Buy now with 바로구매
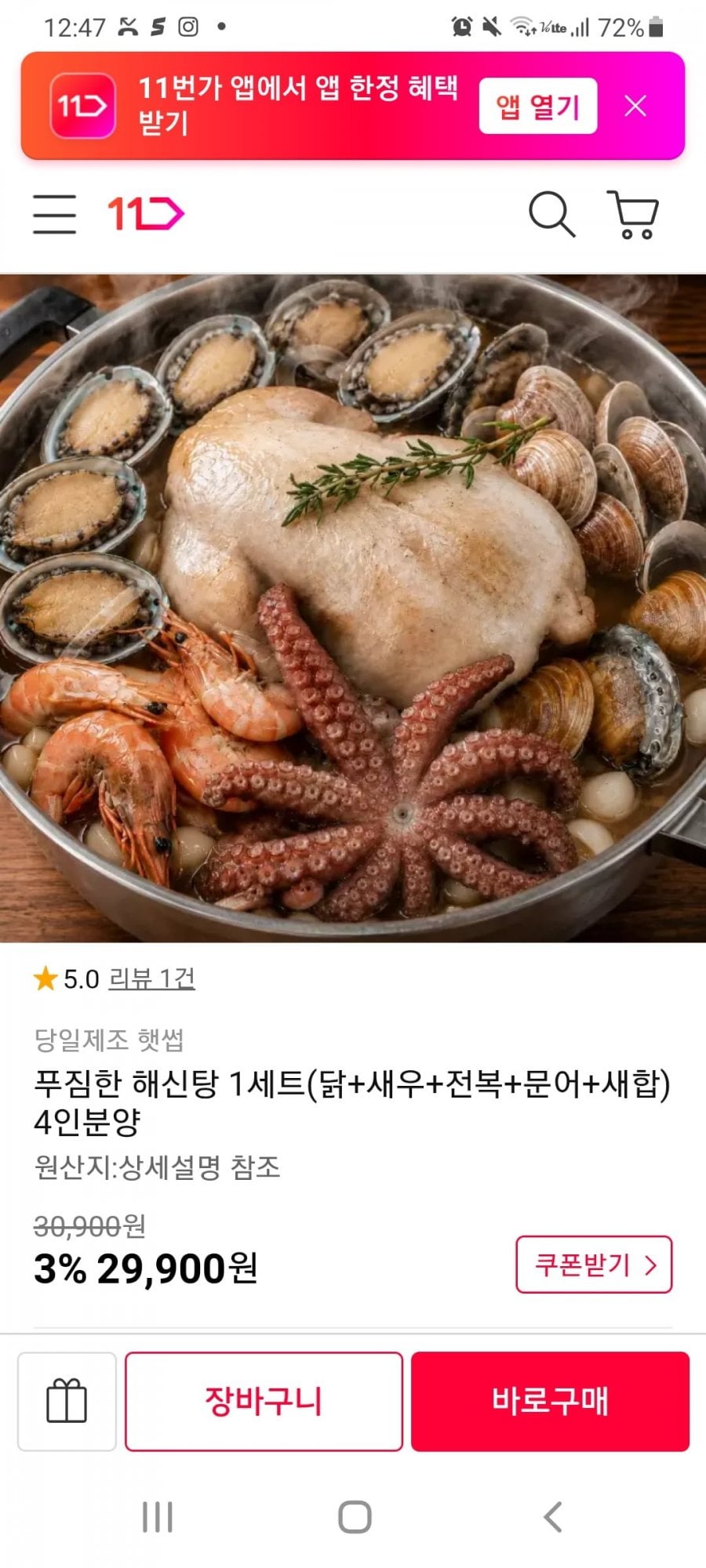 point(550,1401)
